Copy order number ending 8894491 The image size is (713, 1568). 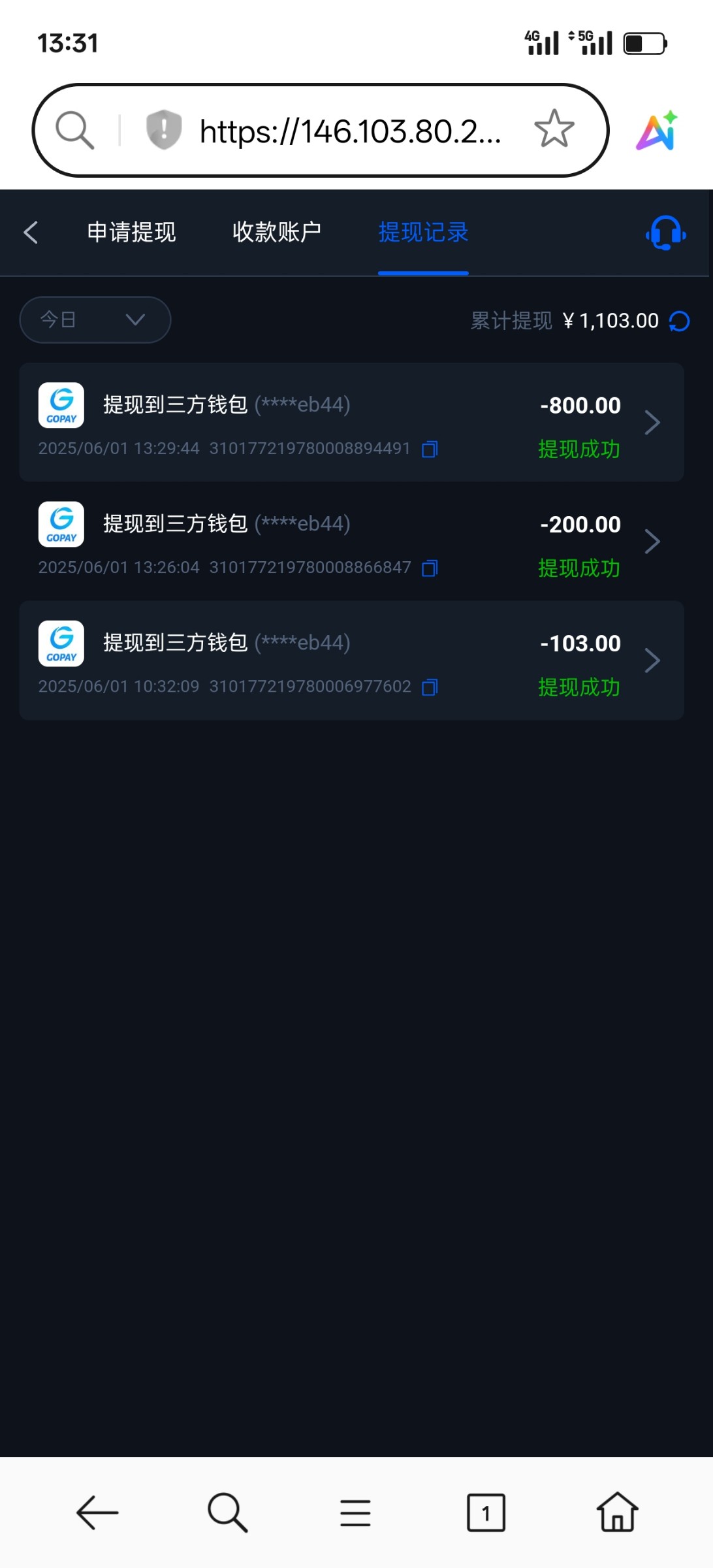pyautogui.click(x=430, y=449)
